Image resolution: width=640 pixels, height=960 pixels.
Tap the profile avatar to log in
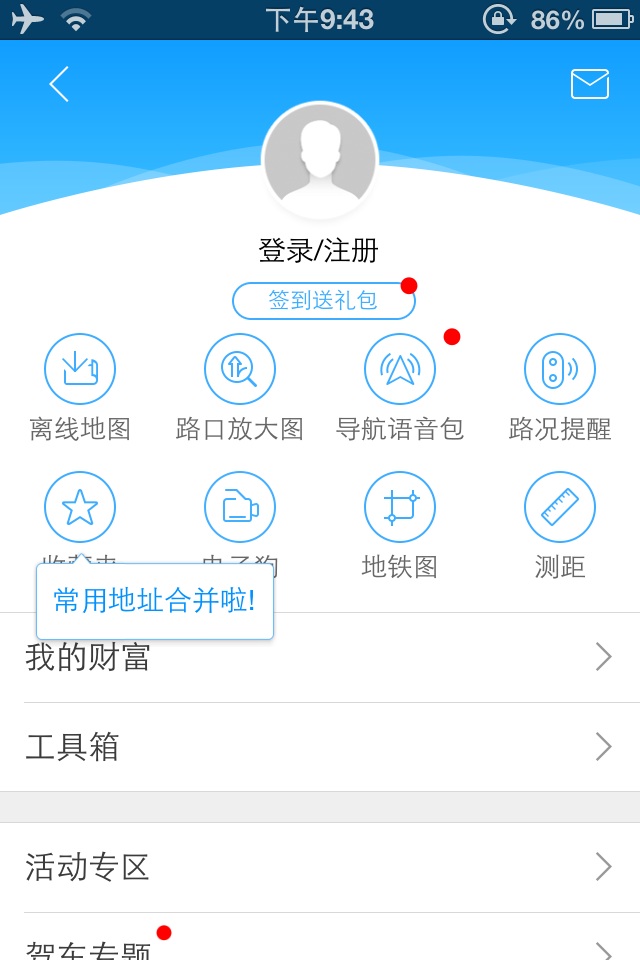click(319, 161)
